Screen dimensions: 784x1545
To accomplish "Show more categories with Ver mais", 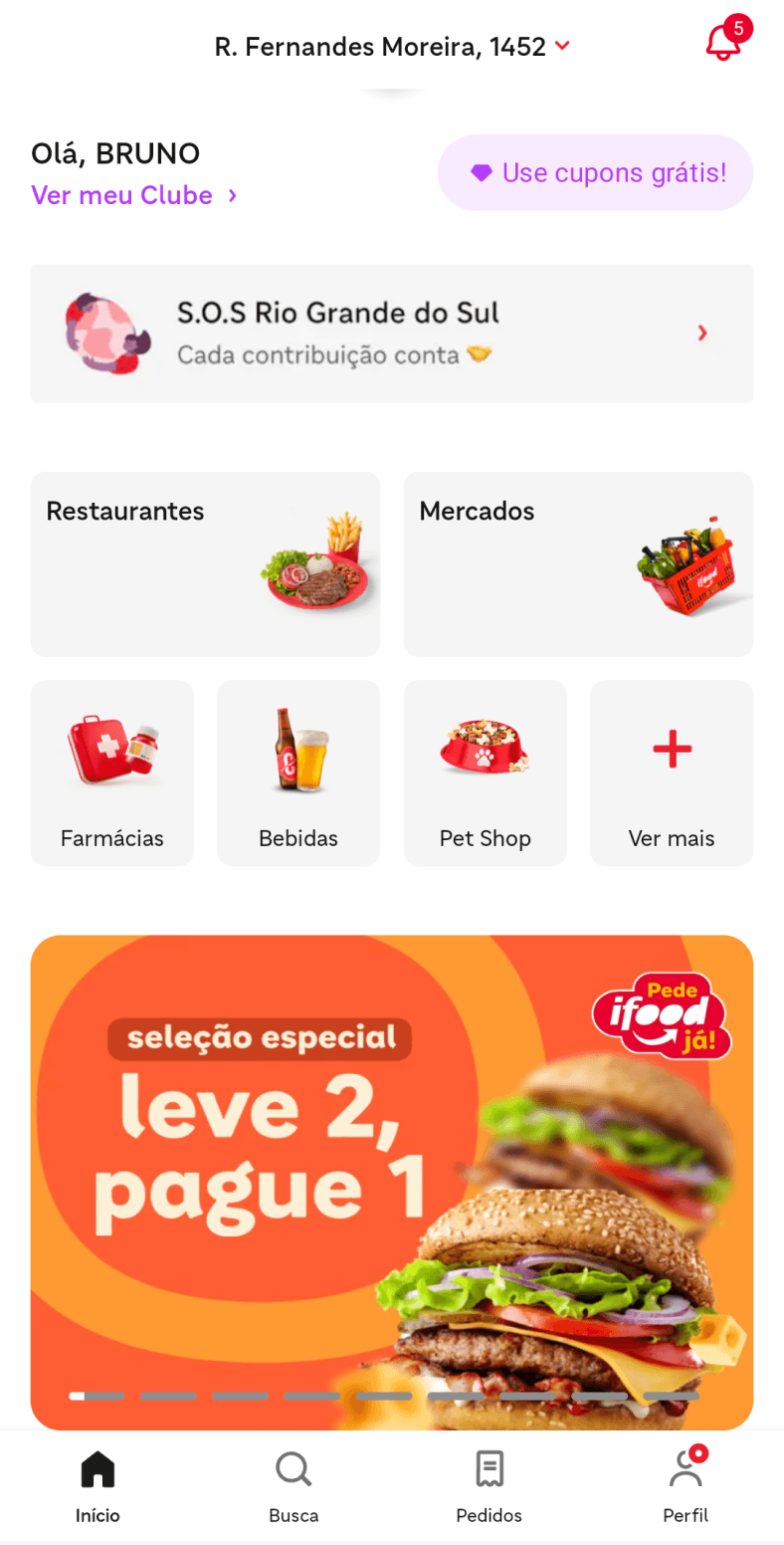I will pyautogui.click(x=672, y=772).
